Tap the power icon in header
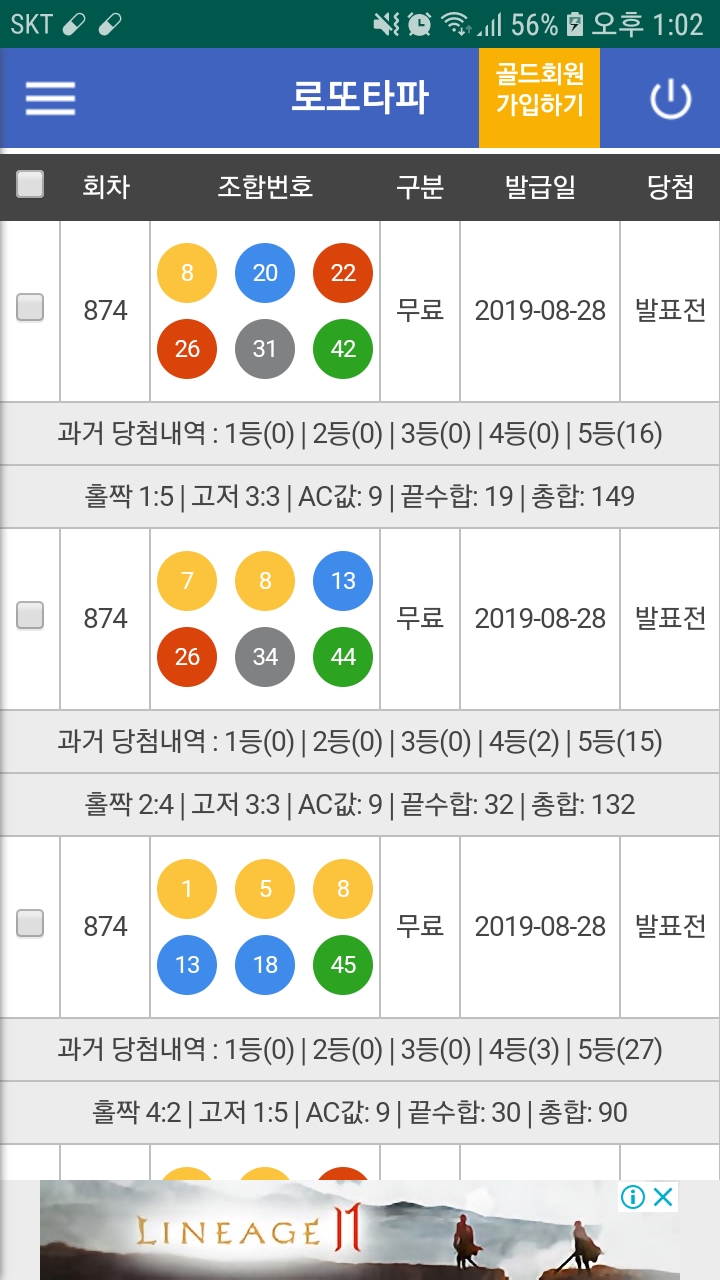The height and width of the screenshot is (1280, 720). (x=670, y=99)
